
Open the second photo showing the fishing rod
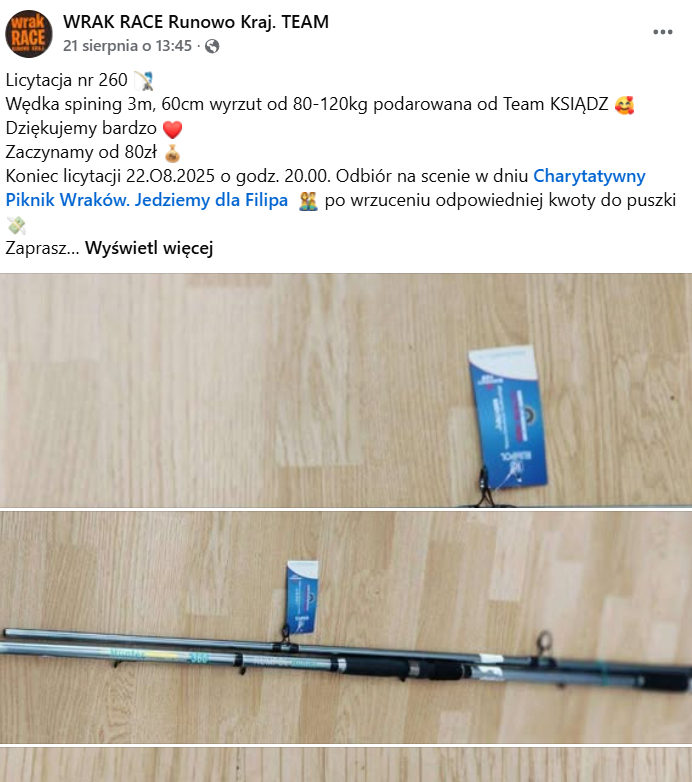pos(346,628)
